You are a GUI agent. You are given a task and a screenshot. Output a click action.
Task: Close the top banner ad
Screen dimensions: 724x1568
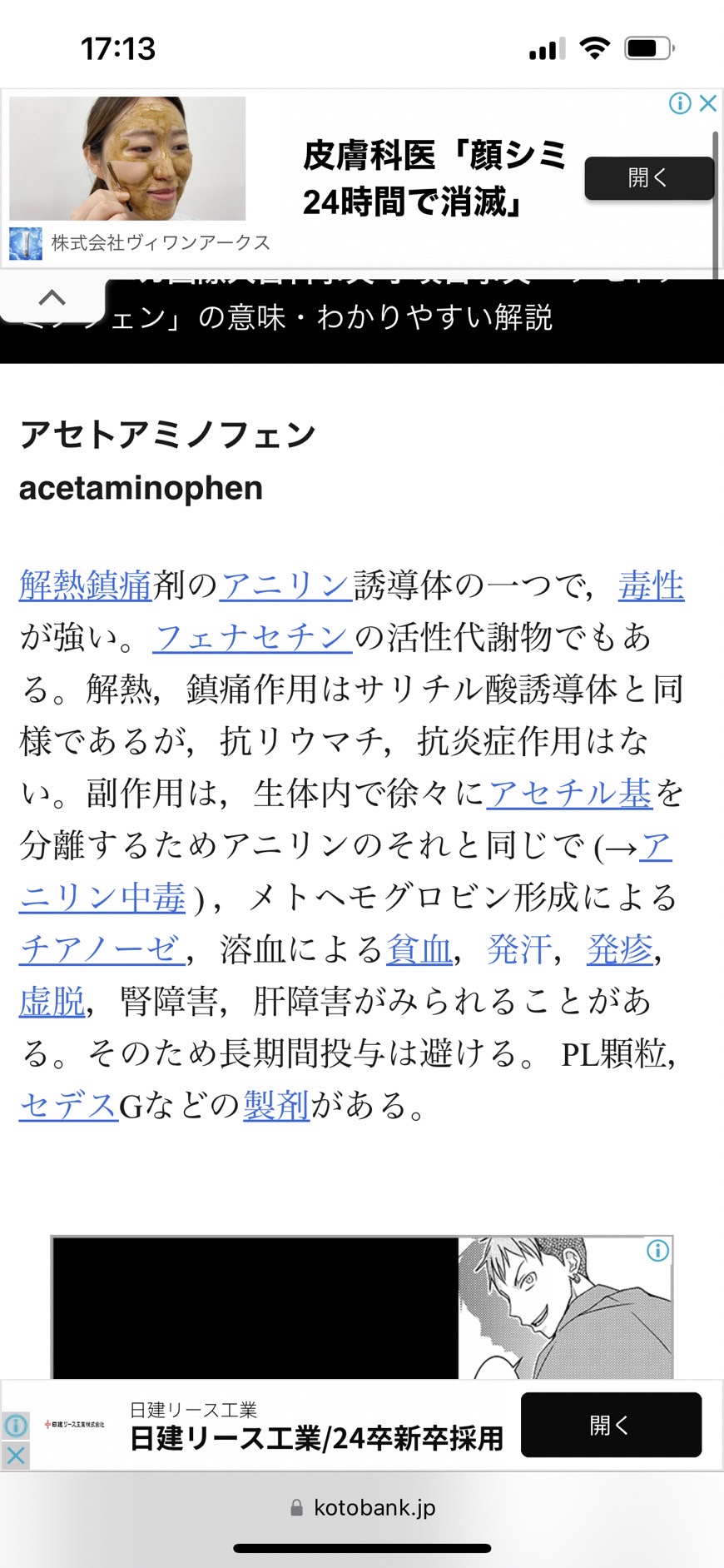(708, 103)
